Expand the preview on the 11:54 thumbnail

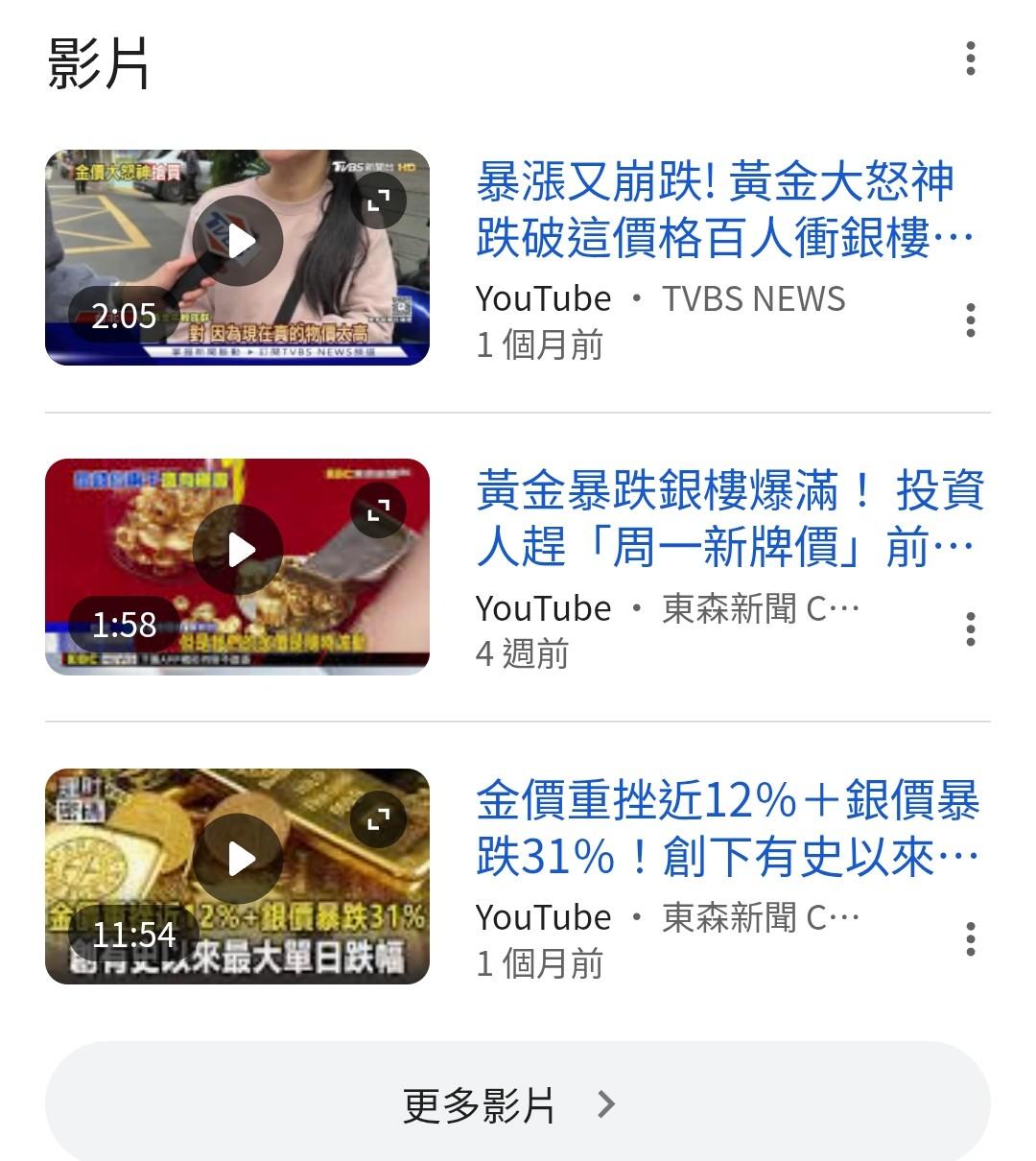coord(380,818)
